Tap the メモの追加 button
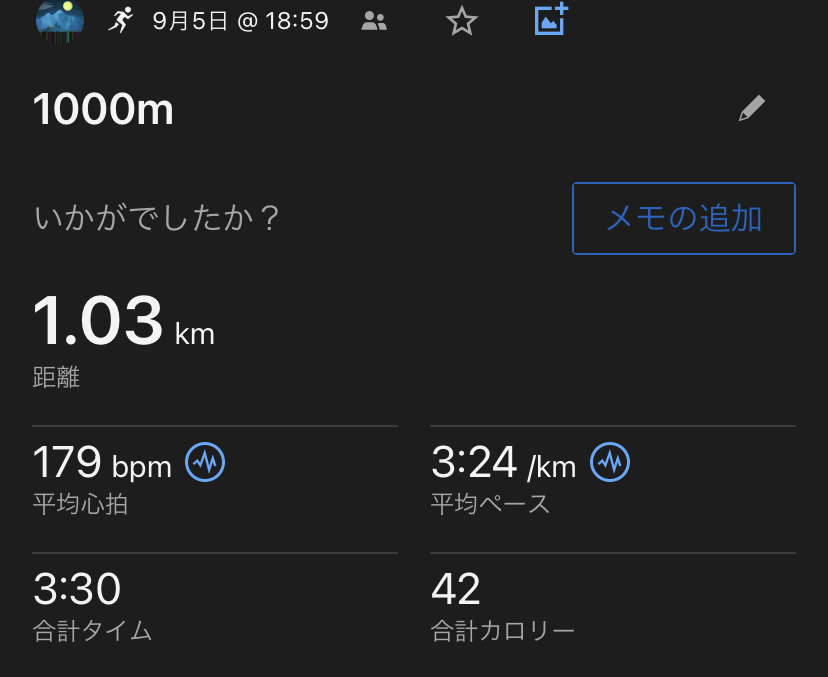The width and height of the screenshot is (828, 677). click(x=684, y=218)
